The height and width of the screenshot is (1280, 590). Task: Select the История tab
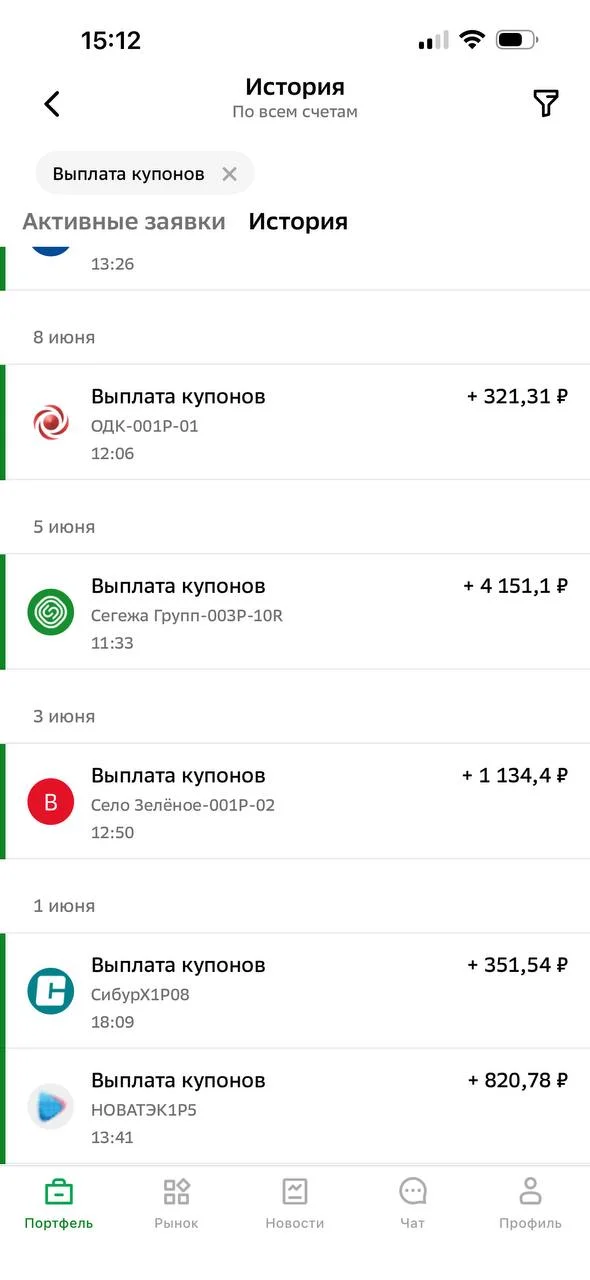pyautogui.click(x=298, y=222)
